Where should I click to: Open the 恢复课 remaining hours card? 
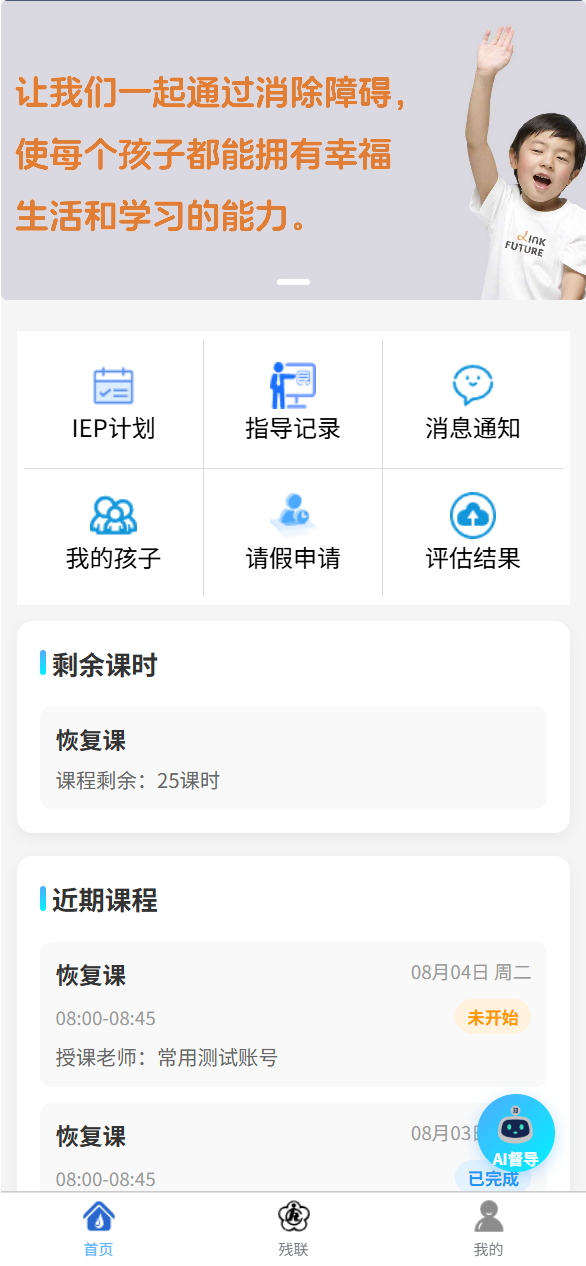[x=293, y=757]
